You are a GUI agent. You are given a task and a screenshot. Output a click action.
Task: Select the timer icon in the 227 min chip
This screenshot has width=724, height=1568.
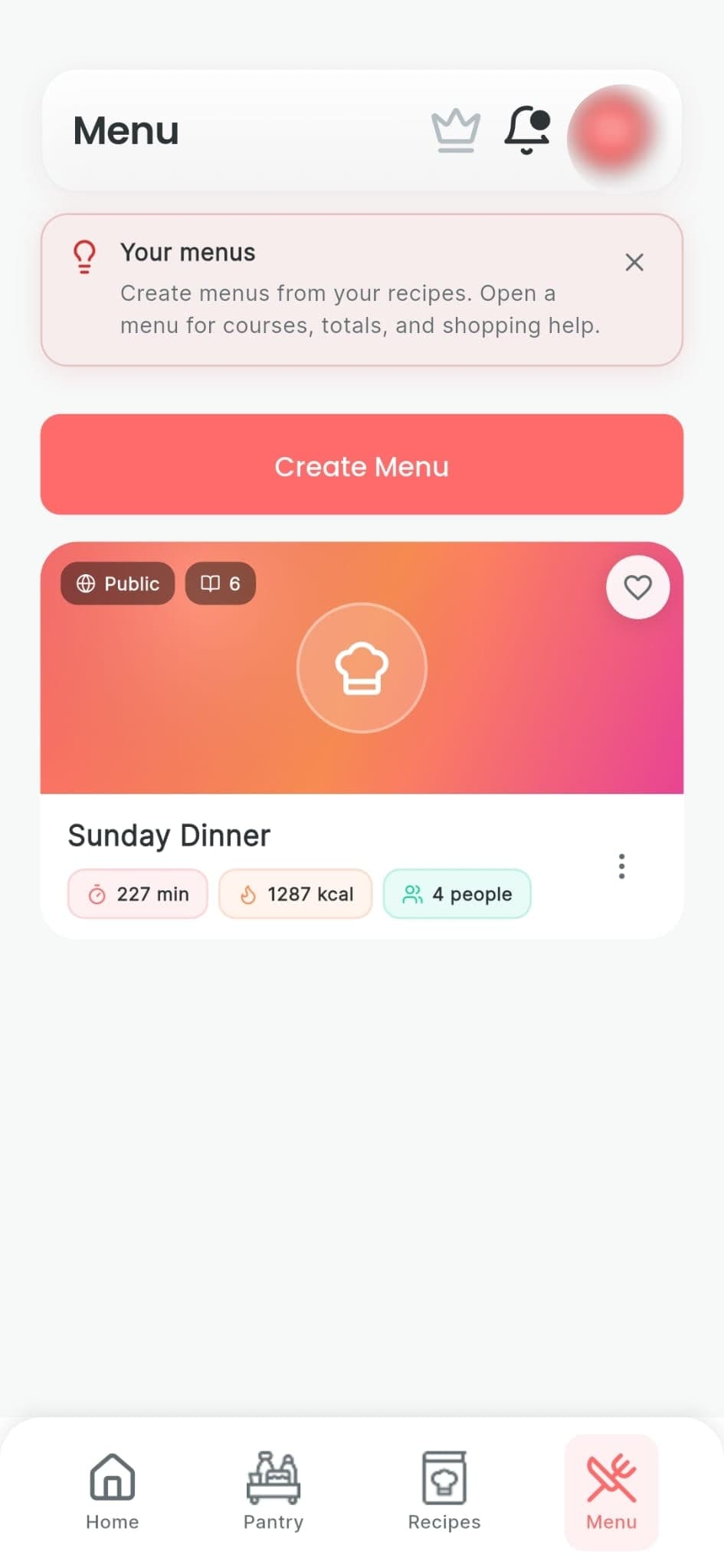pyautogui.click(x=98, y=893)
